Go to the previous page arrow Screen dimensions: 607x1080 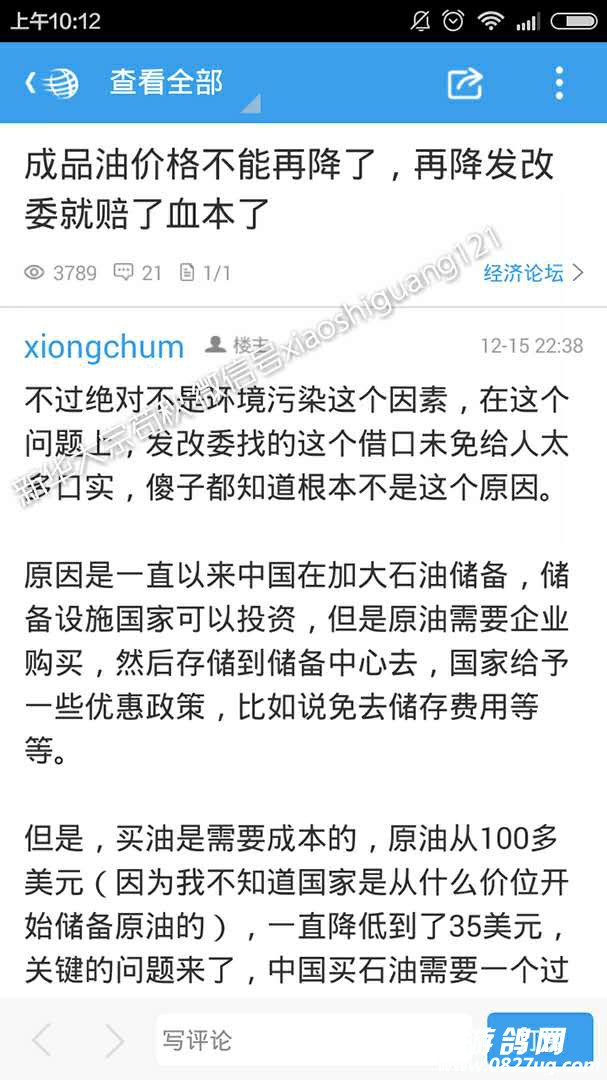pyautogui.click(x=42, y=1041)
